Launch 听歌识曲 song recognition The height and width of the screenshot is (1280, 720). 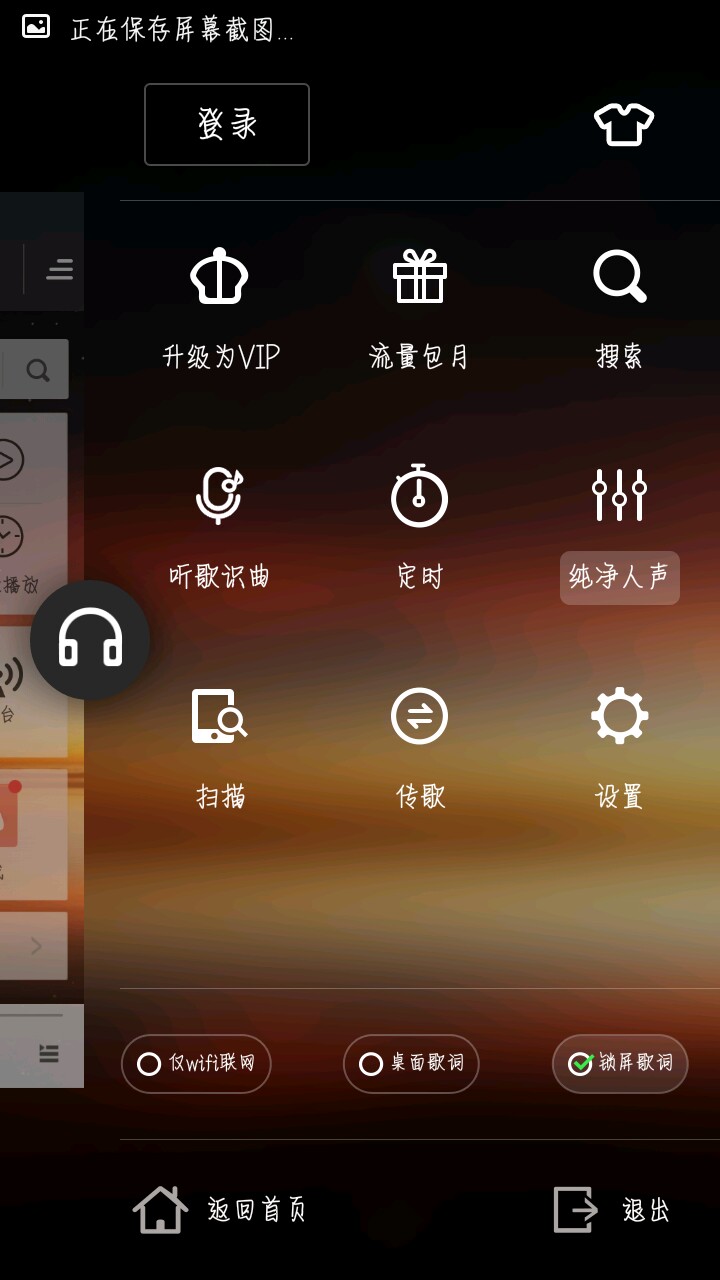(x=220, y=526)
